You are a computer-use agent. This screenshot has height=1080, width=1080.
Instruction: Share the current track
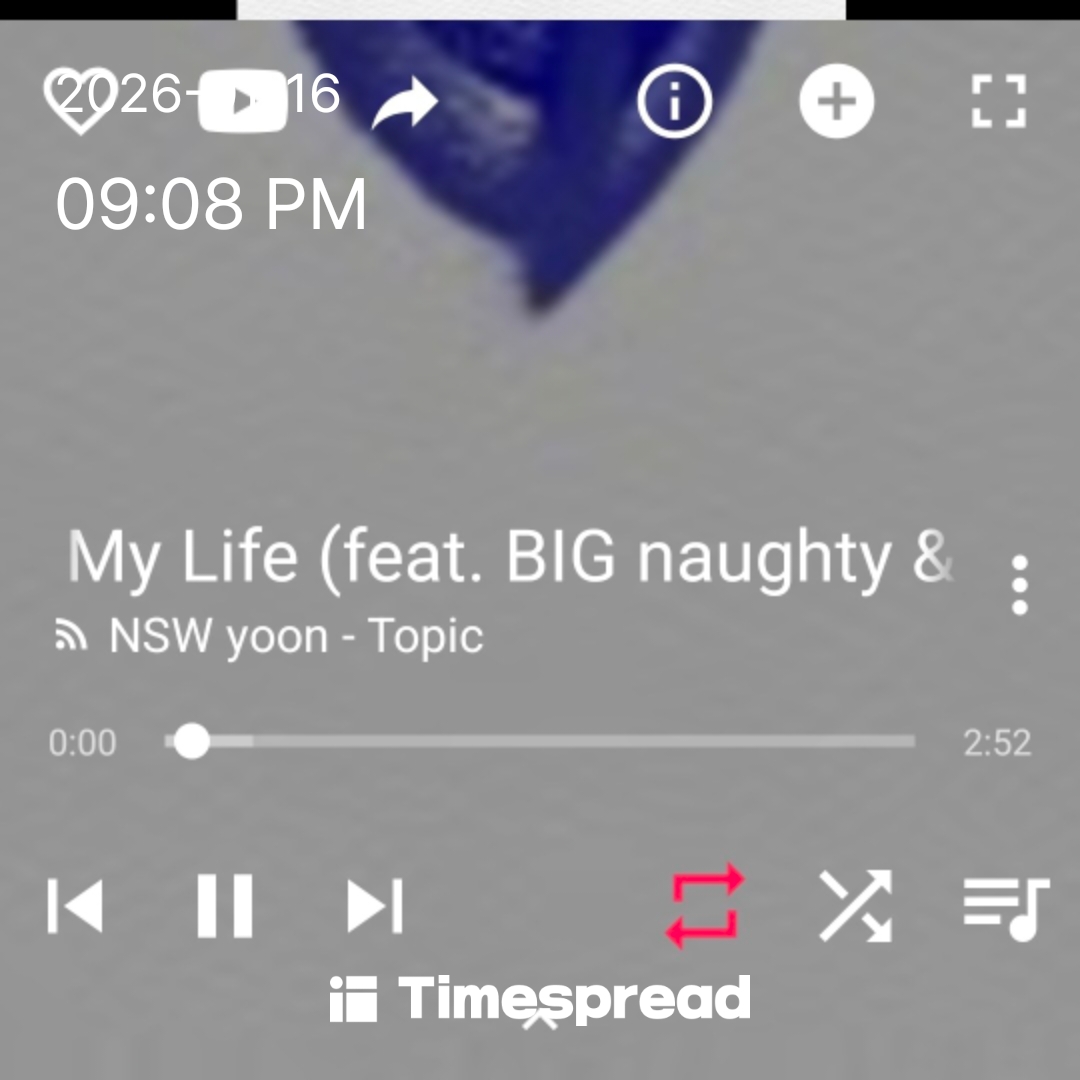(404, 102)
